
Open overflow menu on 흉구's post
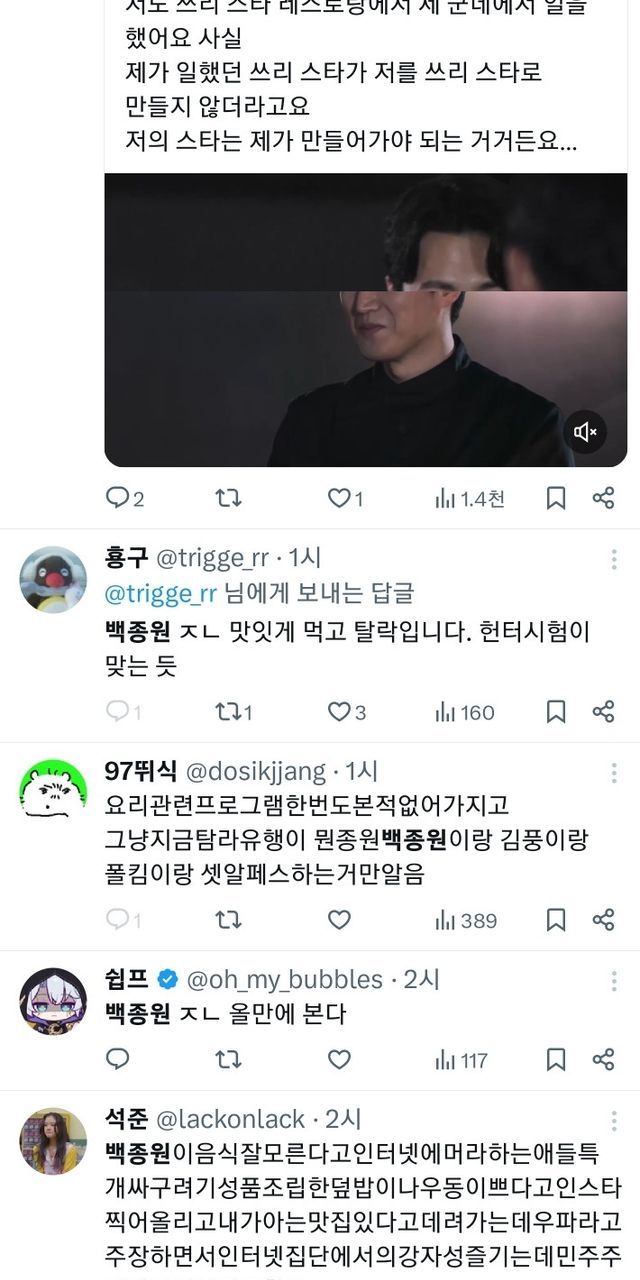point(614,559)
